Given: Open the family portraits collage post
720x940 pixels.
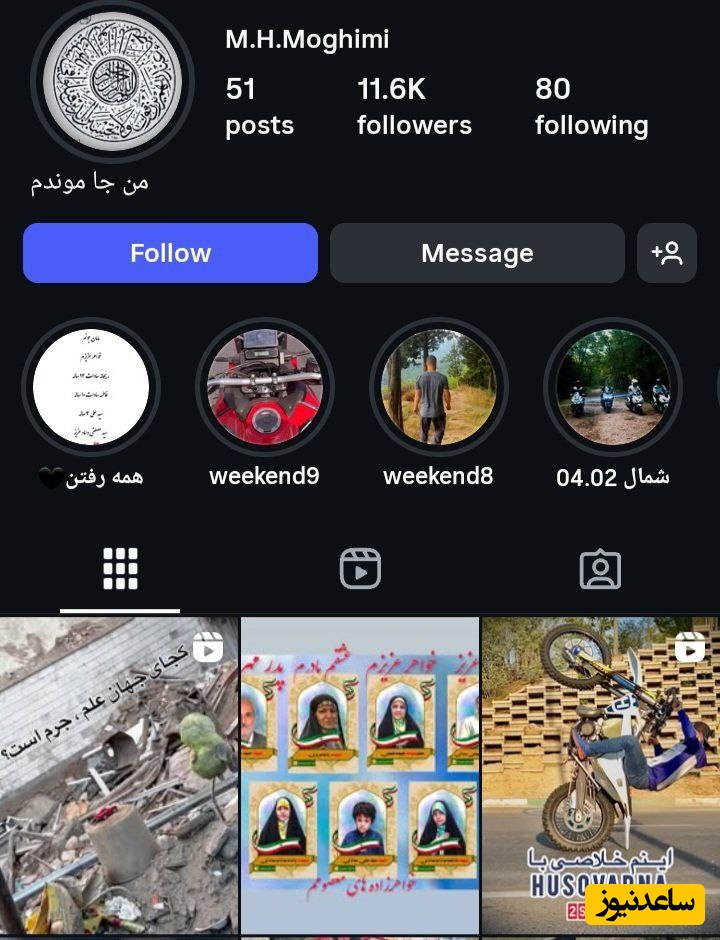Looking at the screenshot, I should click(360, 775).
